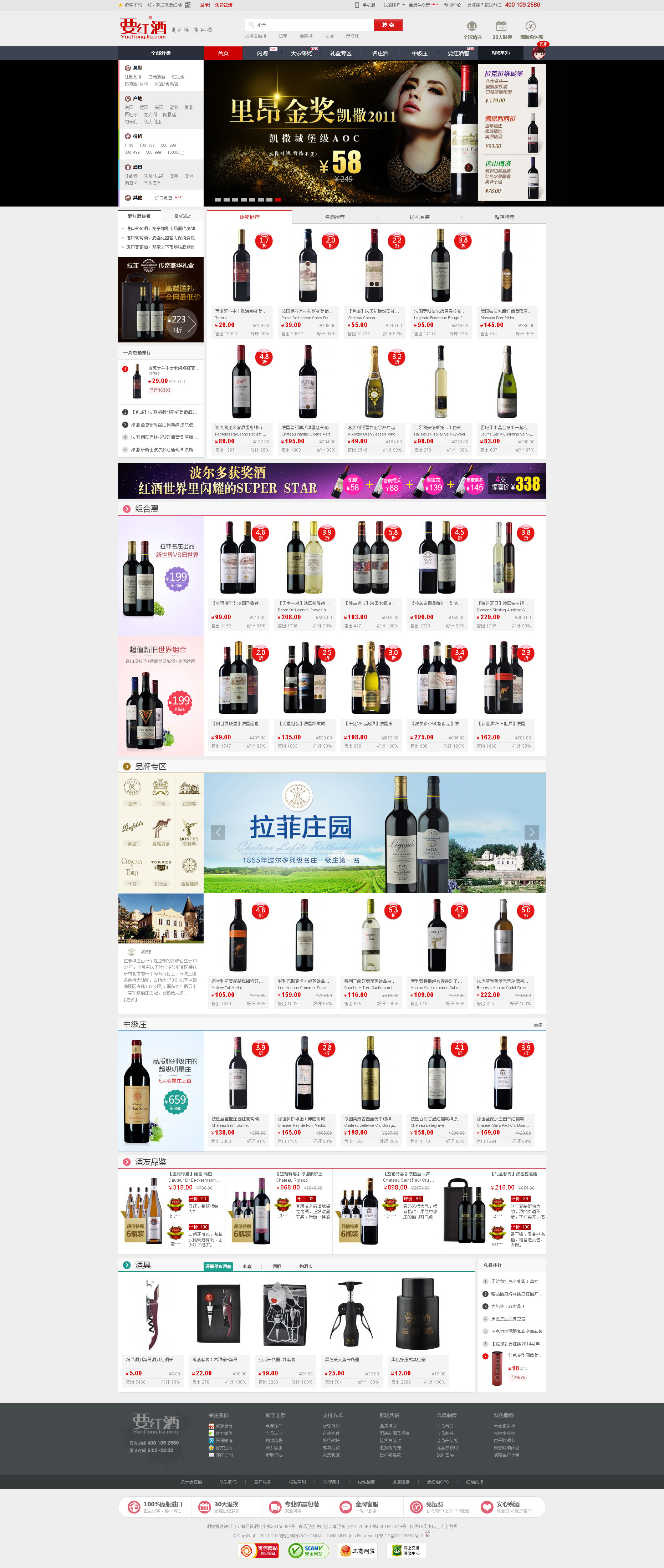Switch to the 最新活动 news tab
This screenshot has height=1568, width=664.
[x=182, y=216]
